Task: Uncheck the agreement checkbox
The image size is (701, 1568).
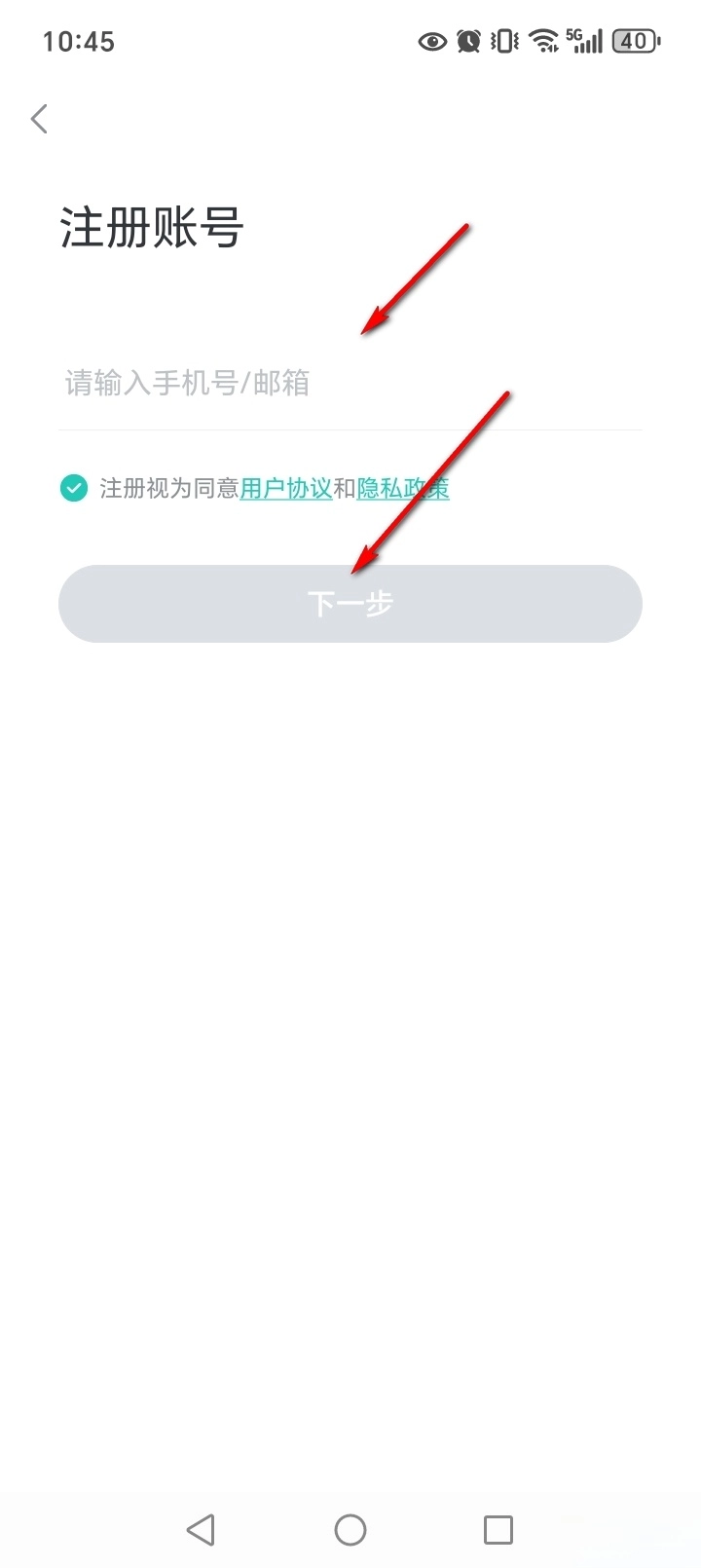Action: (x=74, y=488)
